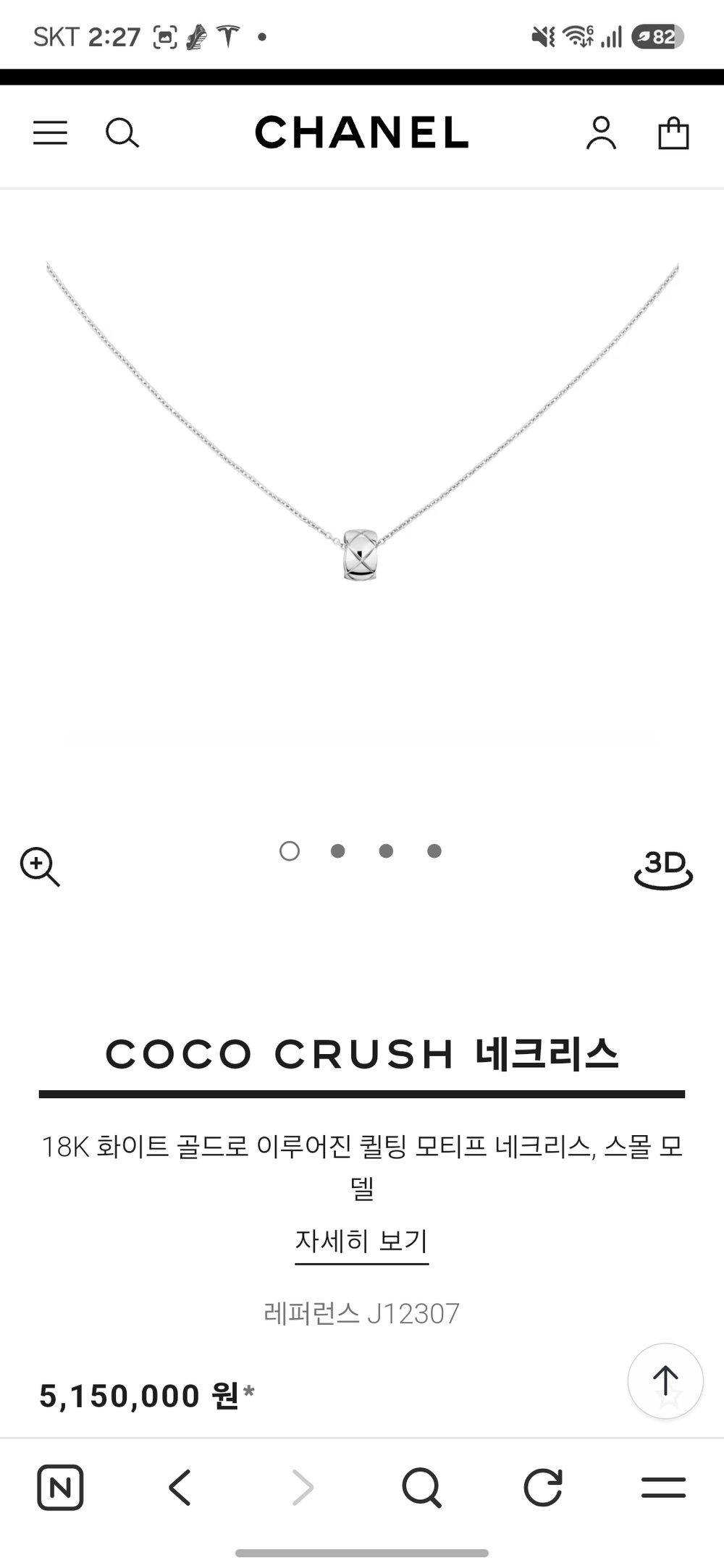Open the Naver home N button
Screen dimensions: 724x1568
60,1488
